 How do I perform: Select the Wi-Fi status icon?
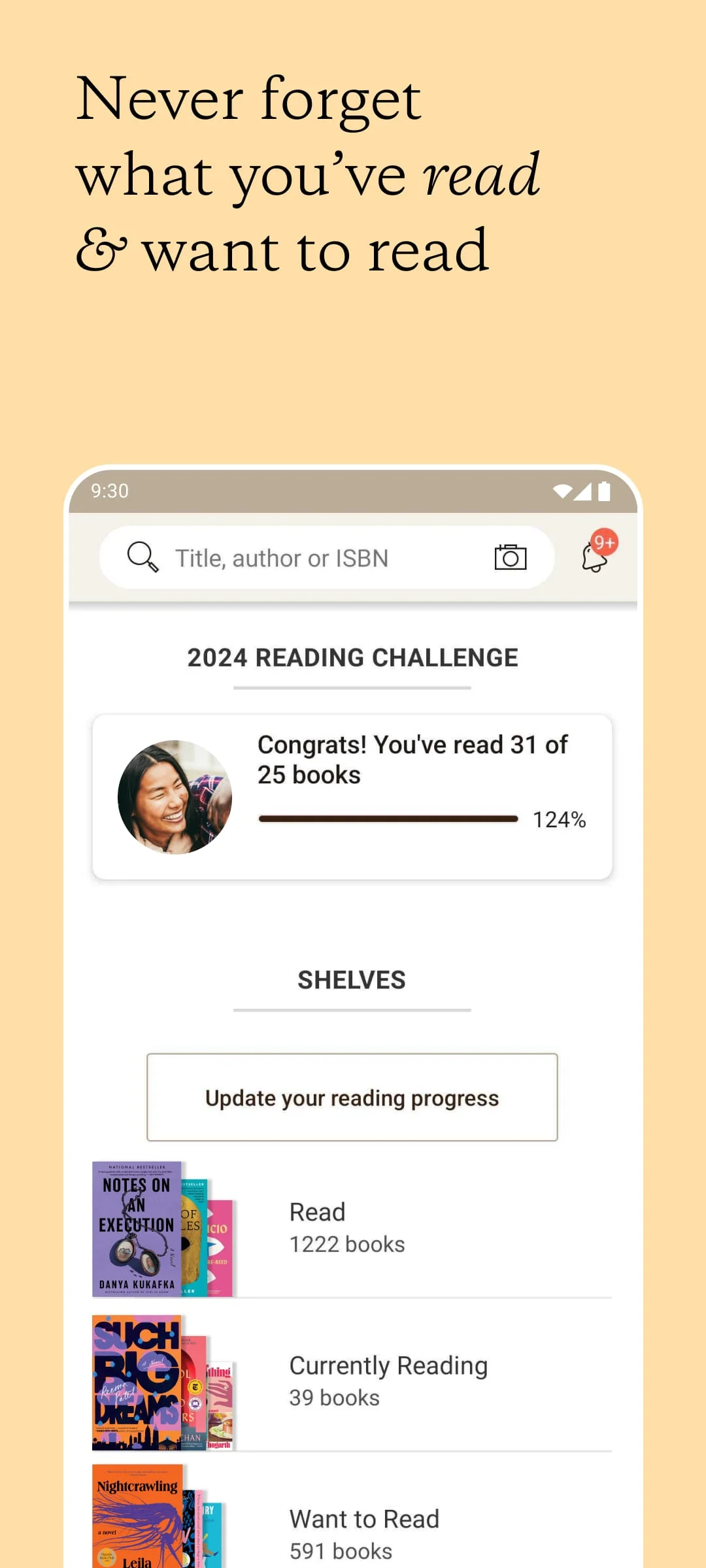pos(561,491)
